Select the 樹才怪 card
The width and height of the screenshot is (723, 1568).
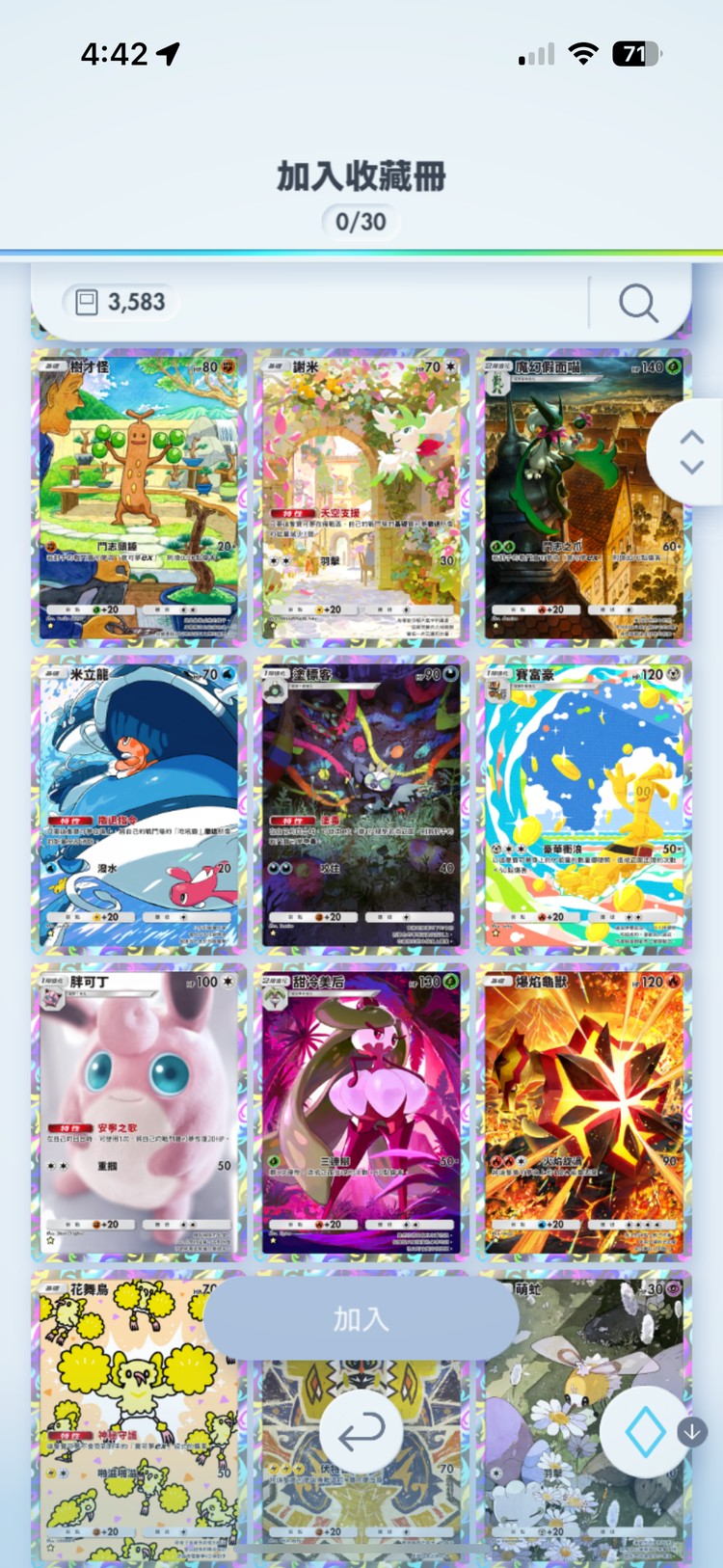point(139,497)
